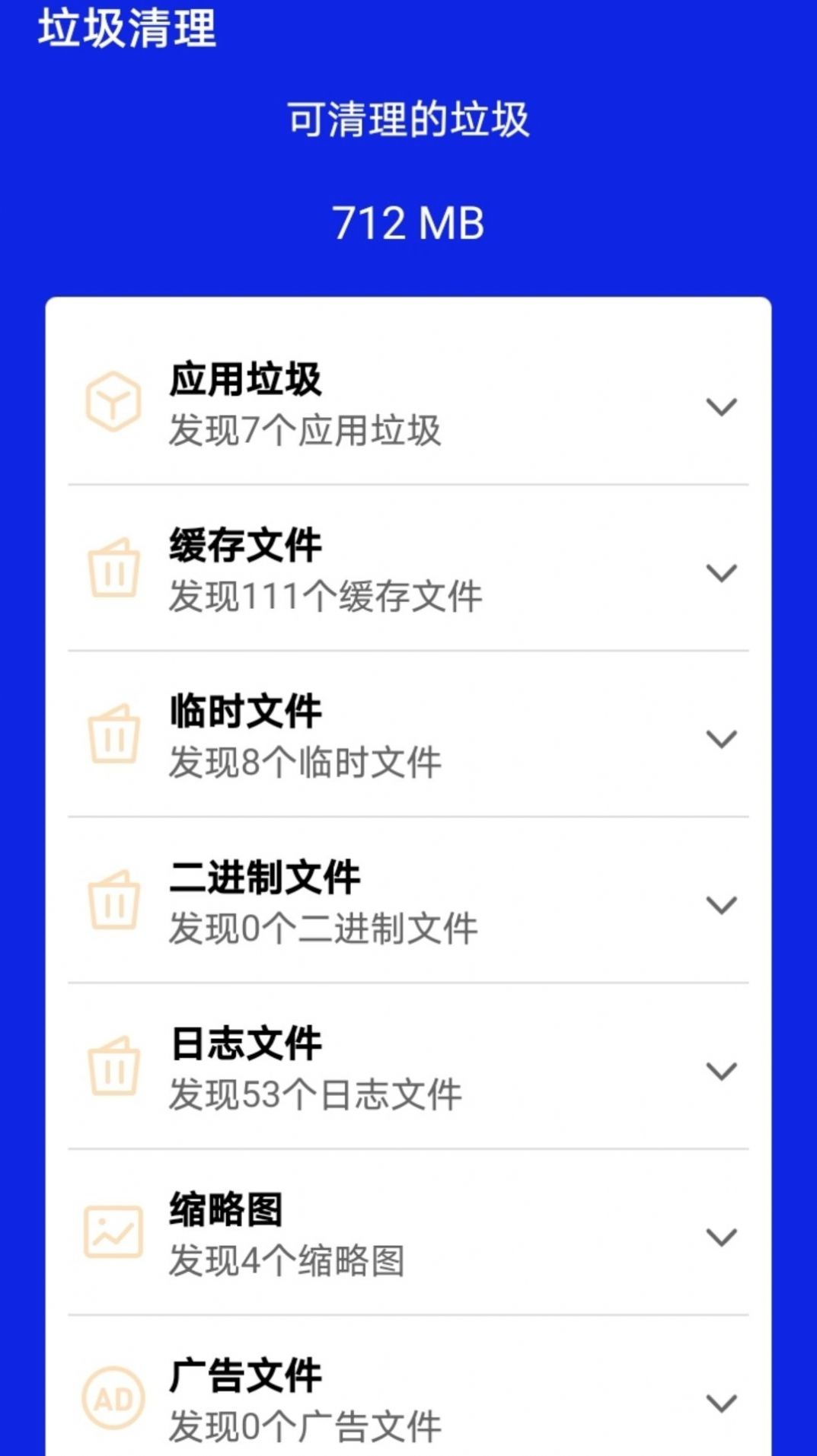
Task: Expand the 应用垃圾 category chevron
Action: pos(722,407)
